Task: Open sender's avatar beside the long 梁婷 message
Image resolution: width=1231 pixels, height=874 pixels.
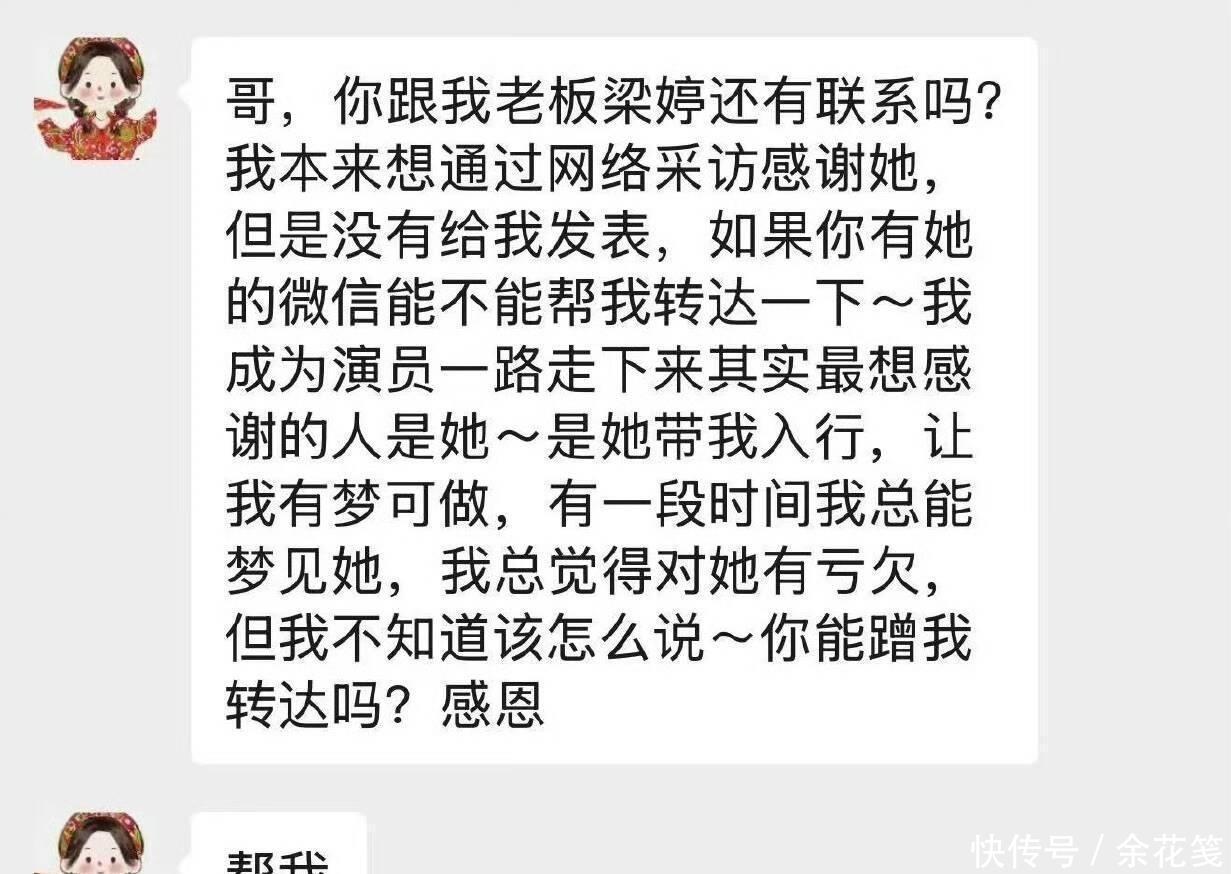Action: click(x=95, y=99)
